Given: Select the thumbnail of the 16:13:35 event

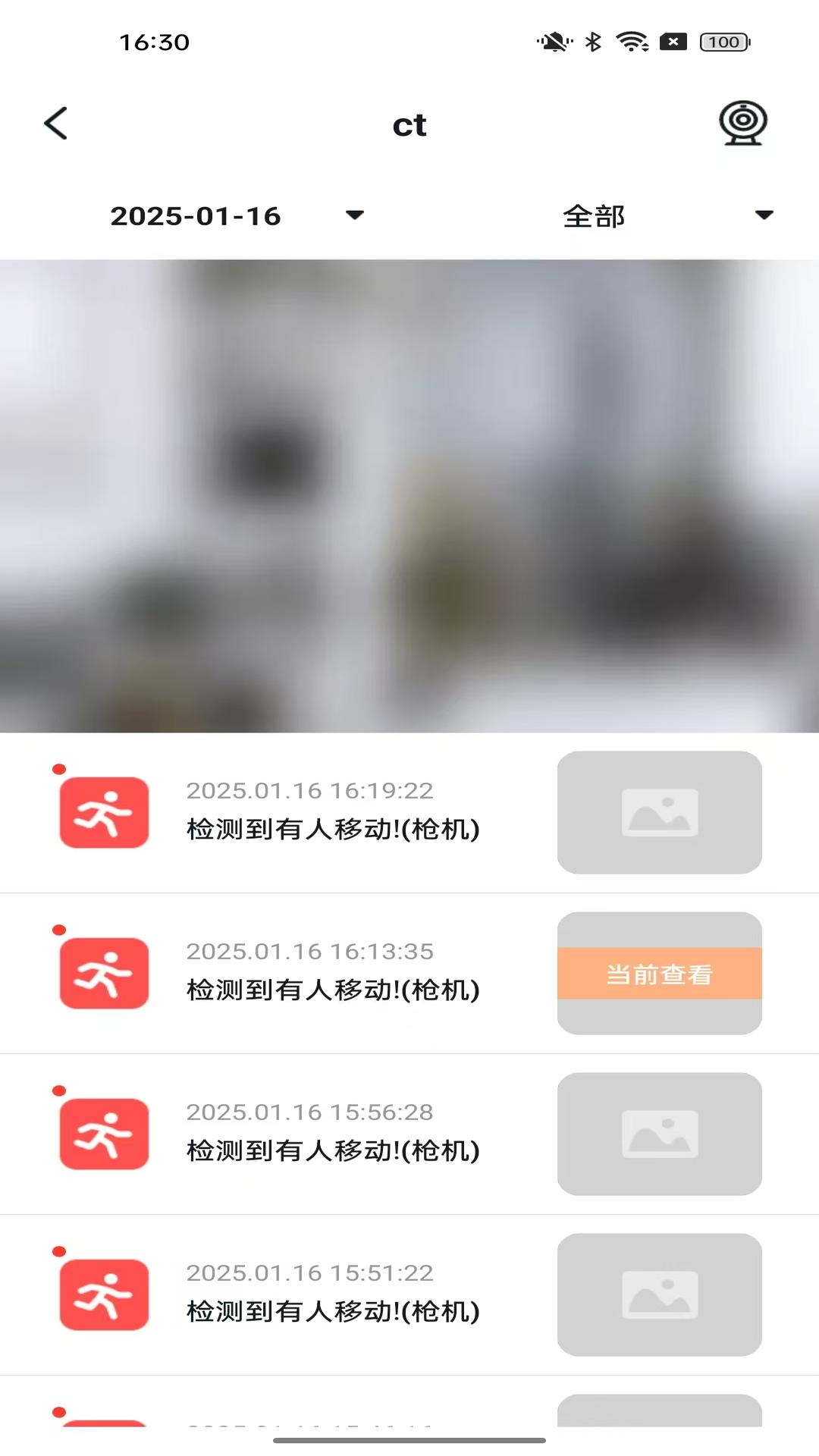Looking at the screenshot, I should point(660,973).
